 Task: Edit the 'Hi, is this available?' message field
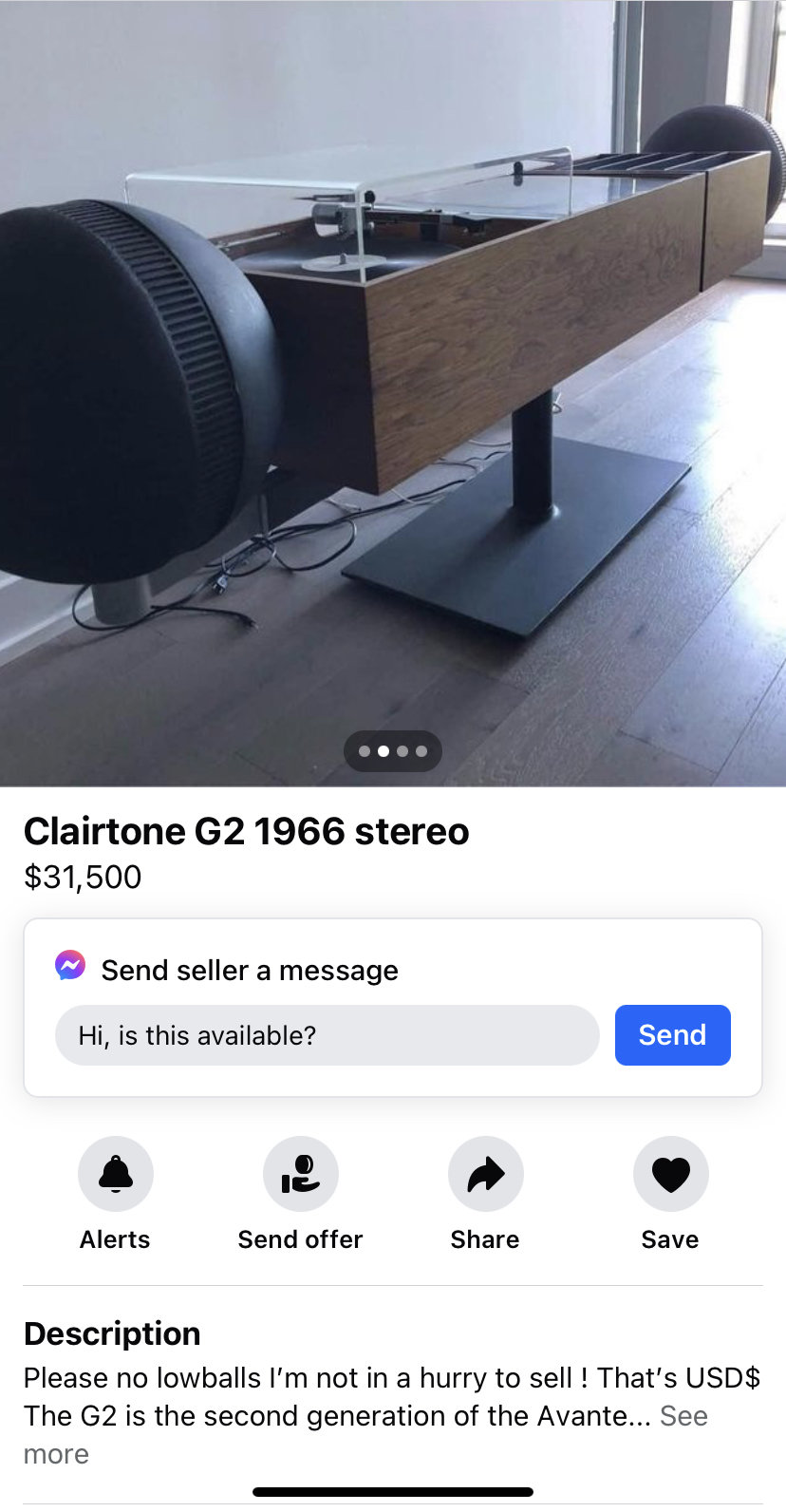pos(327,1035)
